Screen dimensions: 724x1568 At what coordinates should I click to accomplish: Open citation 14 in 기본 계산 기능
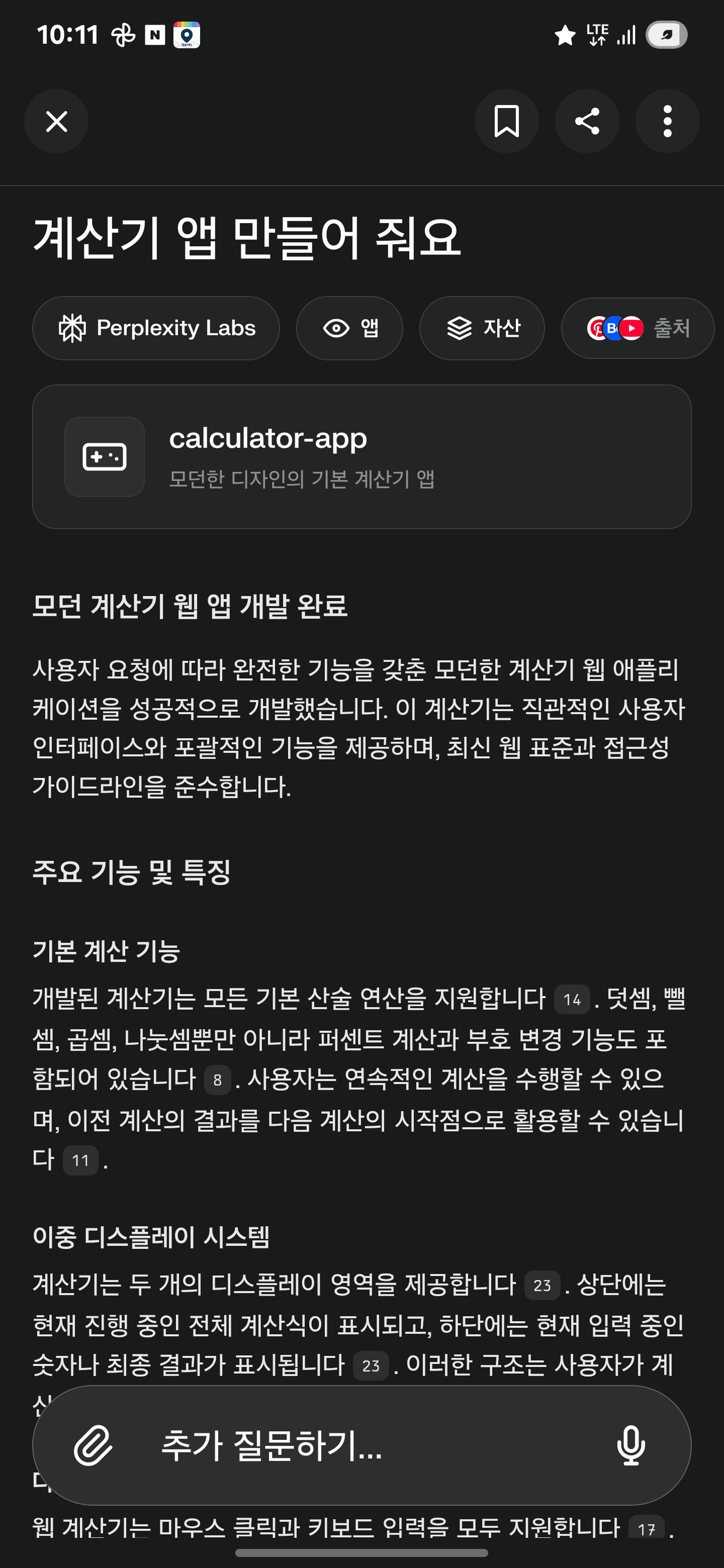[x=572, y=1000]
